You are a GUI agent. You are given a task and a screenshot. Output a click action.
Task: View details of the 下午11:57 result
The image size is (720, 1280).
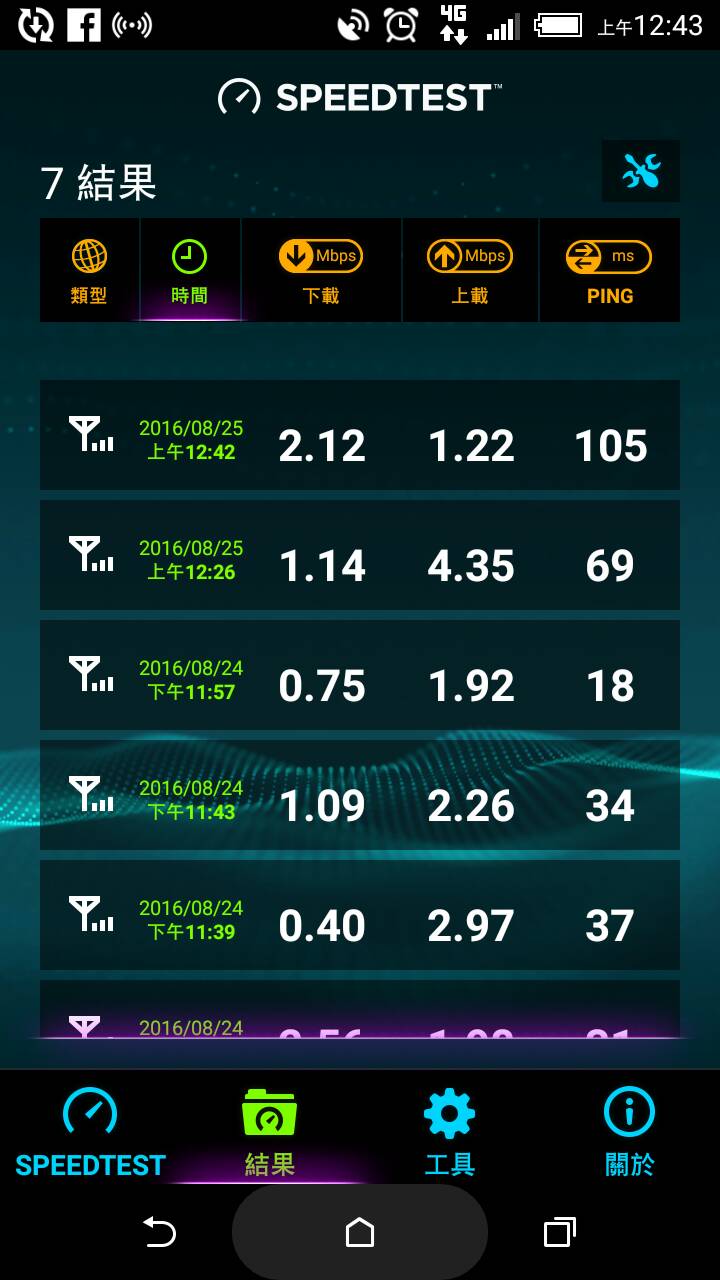pos(360,675)
